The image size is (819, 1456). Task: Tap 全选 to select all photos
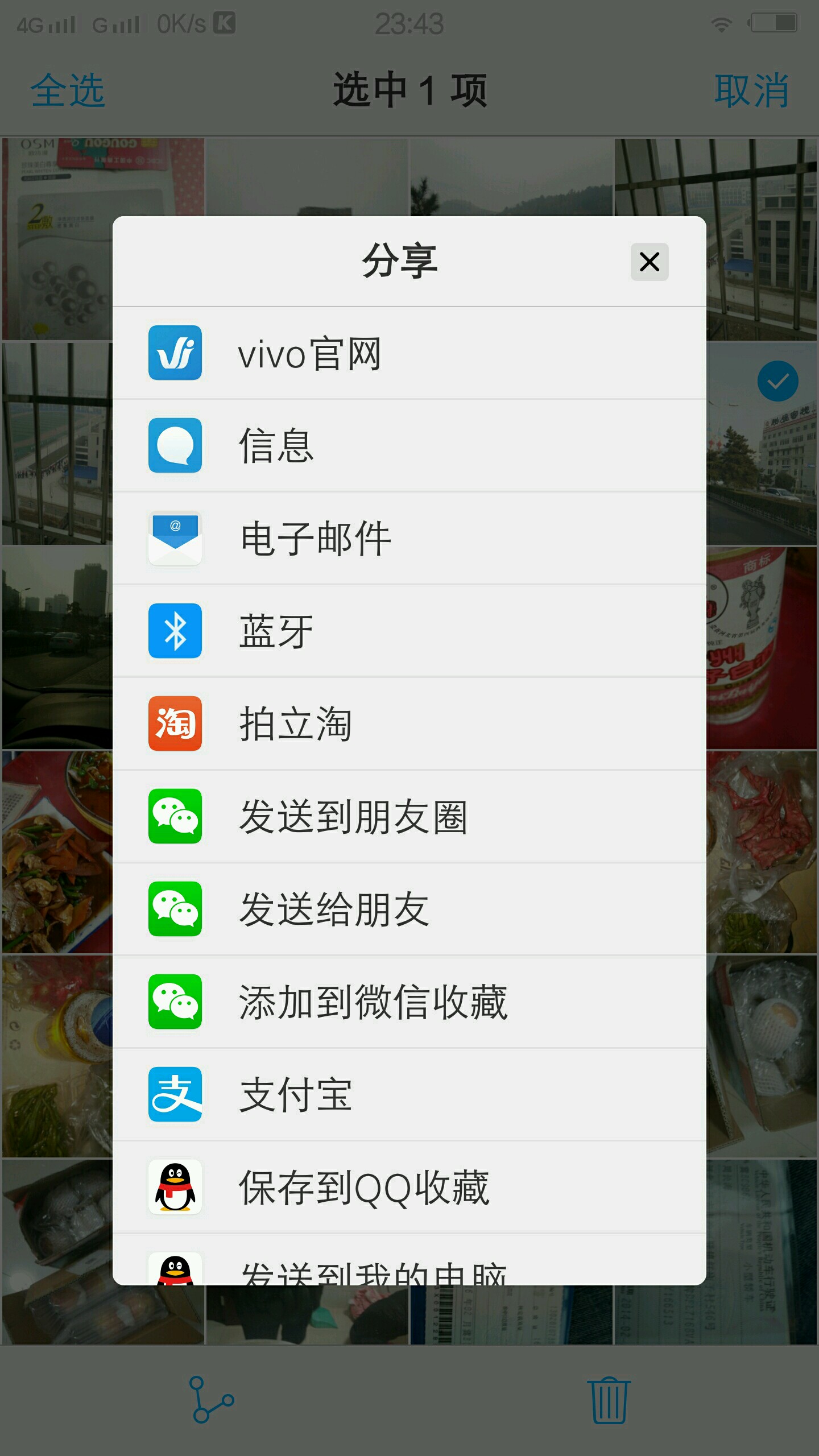click(68, 90)
